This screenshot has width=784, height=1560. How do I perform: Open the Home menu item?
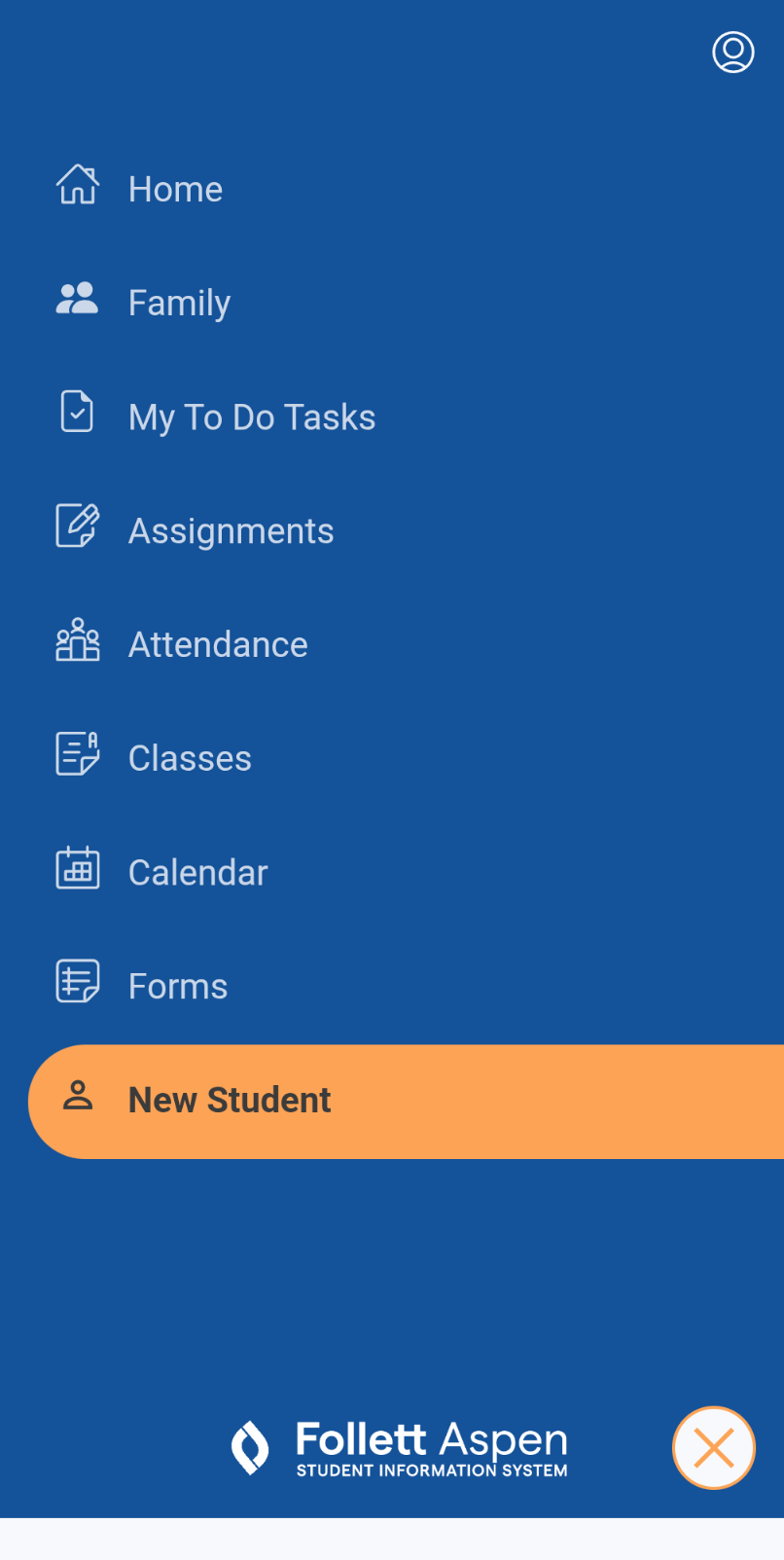click(175, 189)
